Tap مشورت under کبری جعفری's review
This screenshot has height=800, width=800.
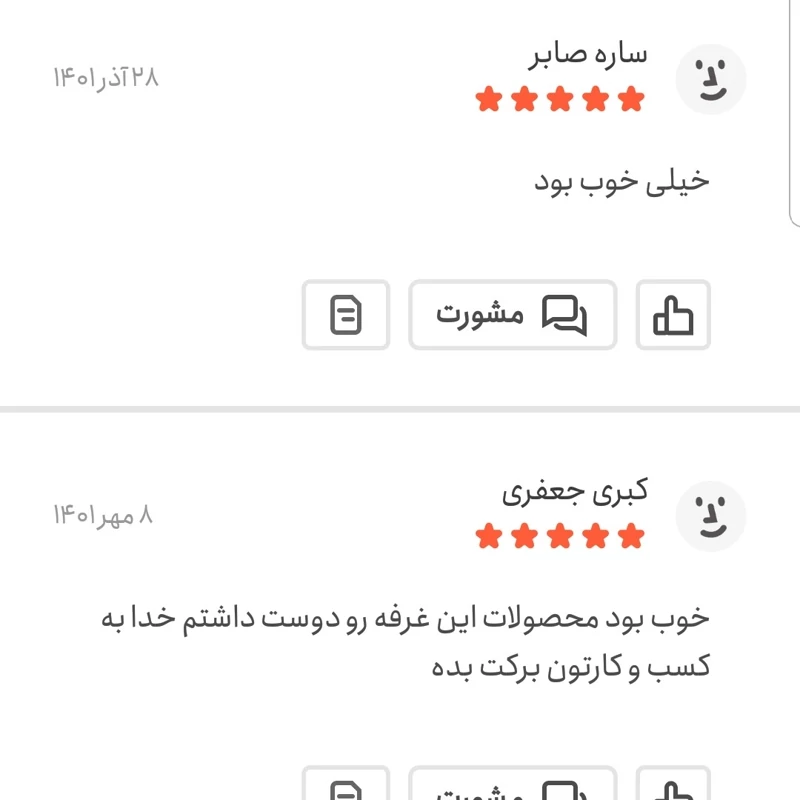click(x=512, y=786)
